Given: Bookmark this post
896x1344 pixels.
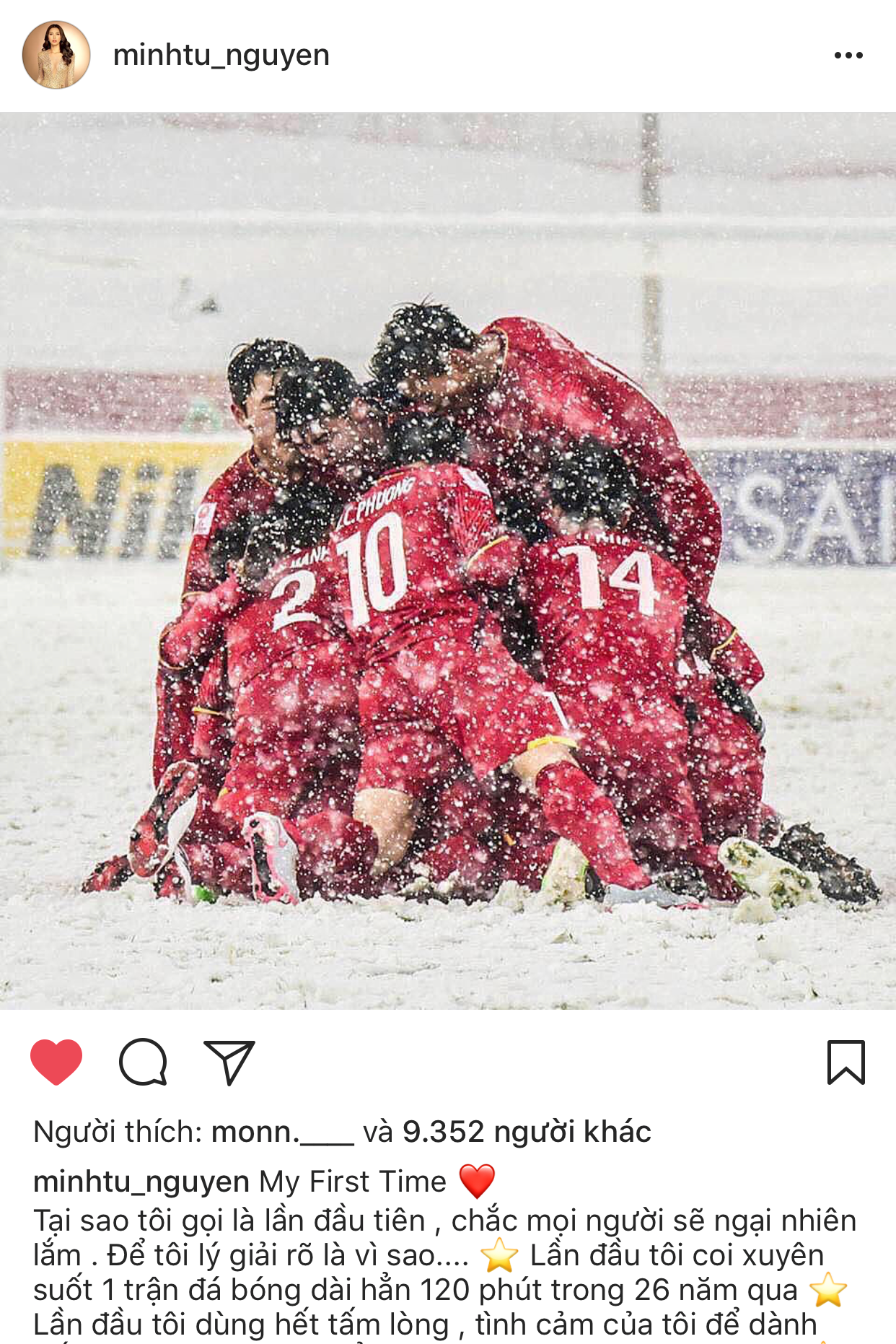Looking at the screenshot, I should 846,1062.
